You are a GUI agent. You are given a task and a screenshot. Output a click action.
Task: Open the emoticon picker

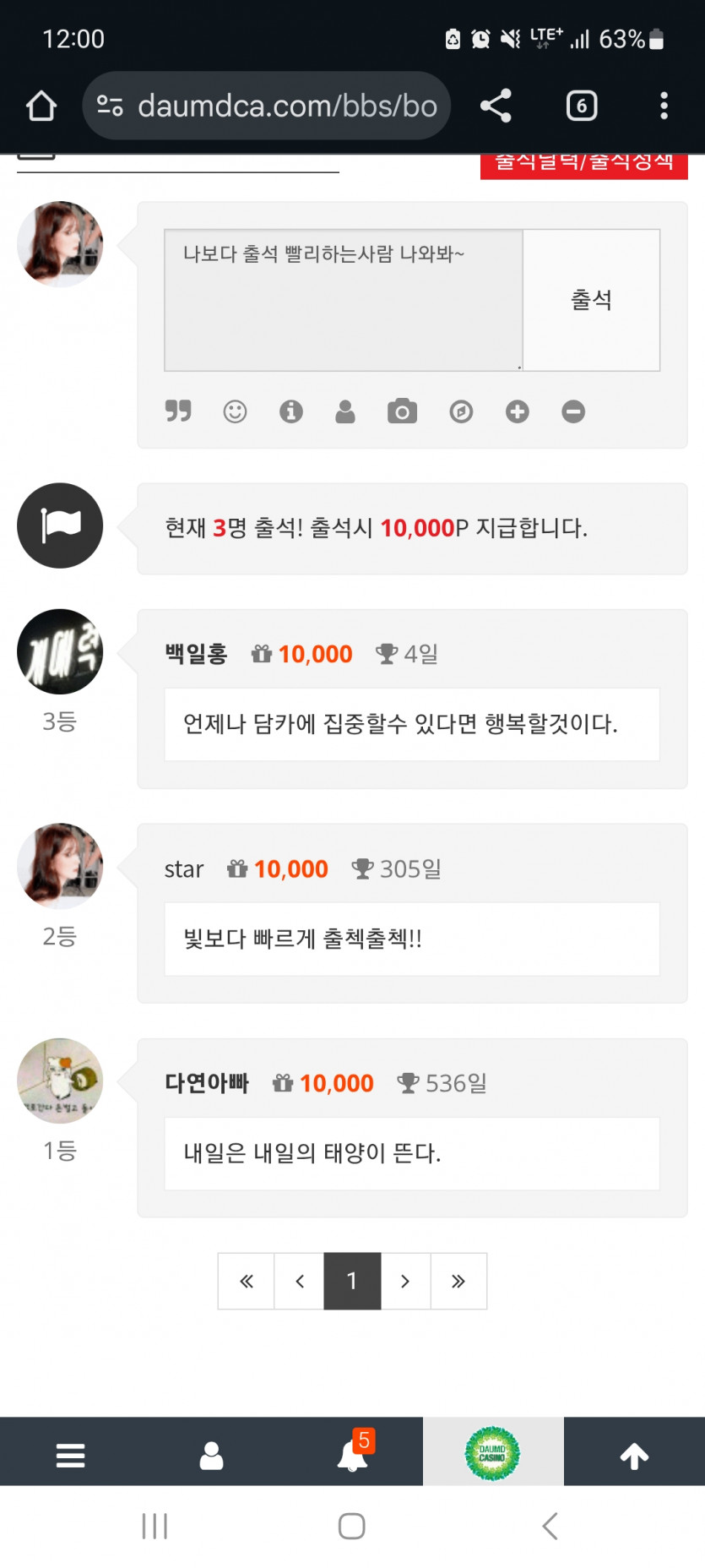[x=234, y=411]
